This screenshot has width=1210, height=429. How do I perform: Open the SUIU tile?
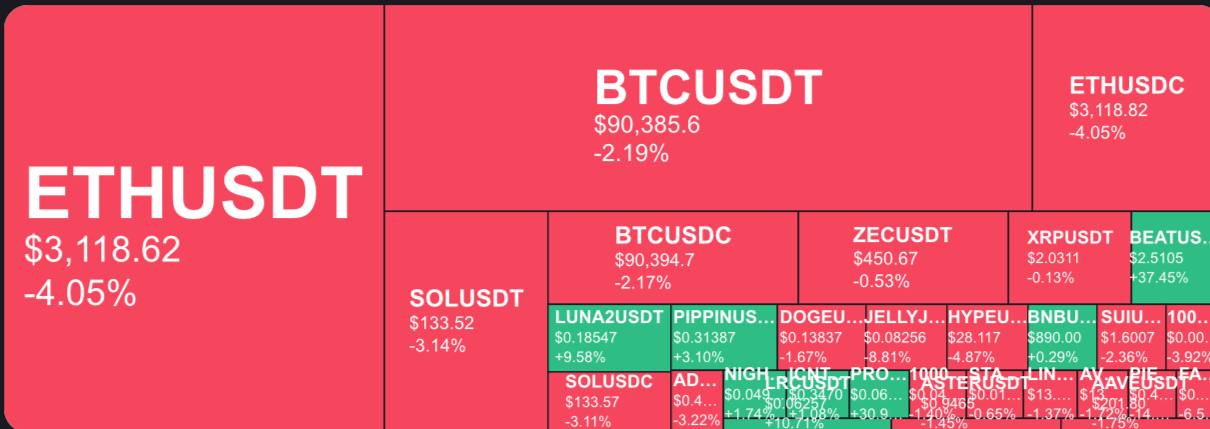1130,338
